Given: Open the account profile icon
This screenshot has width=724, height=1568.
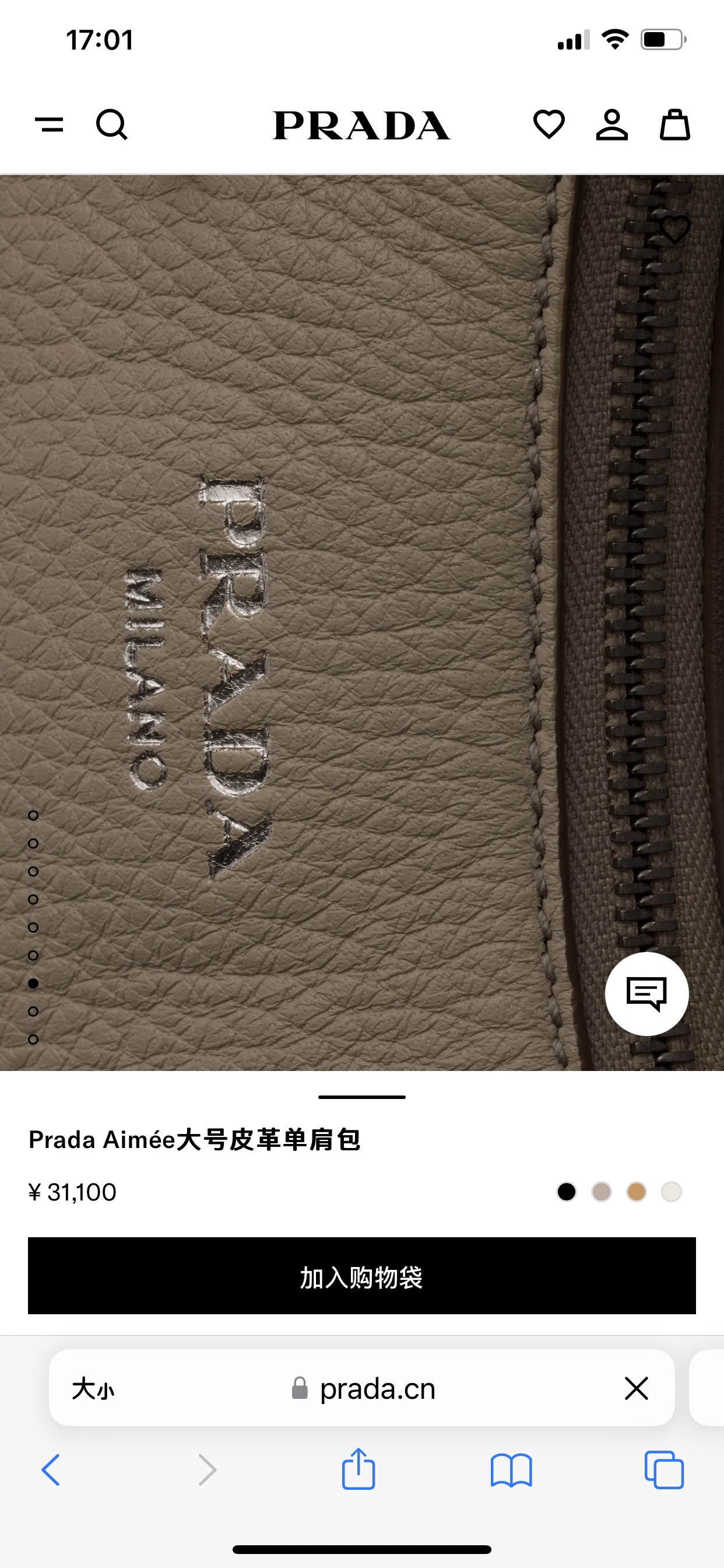Looking at the screenshot, I should (x=611, y=125).
